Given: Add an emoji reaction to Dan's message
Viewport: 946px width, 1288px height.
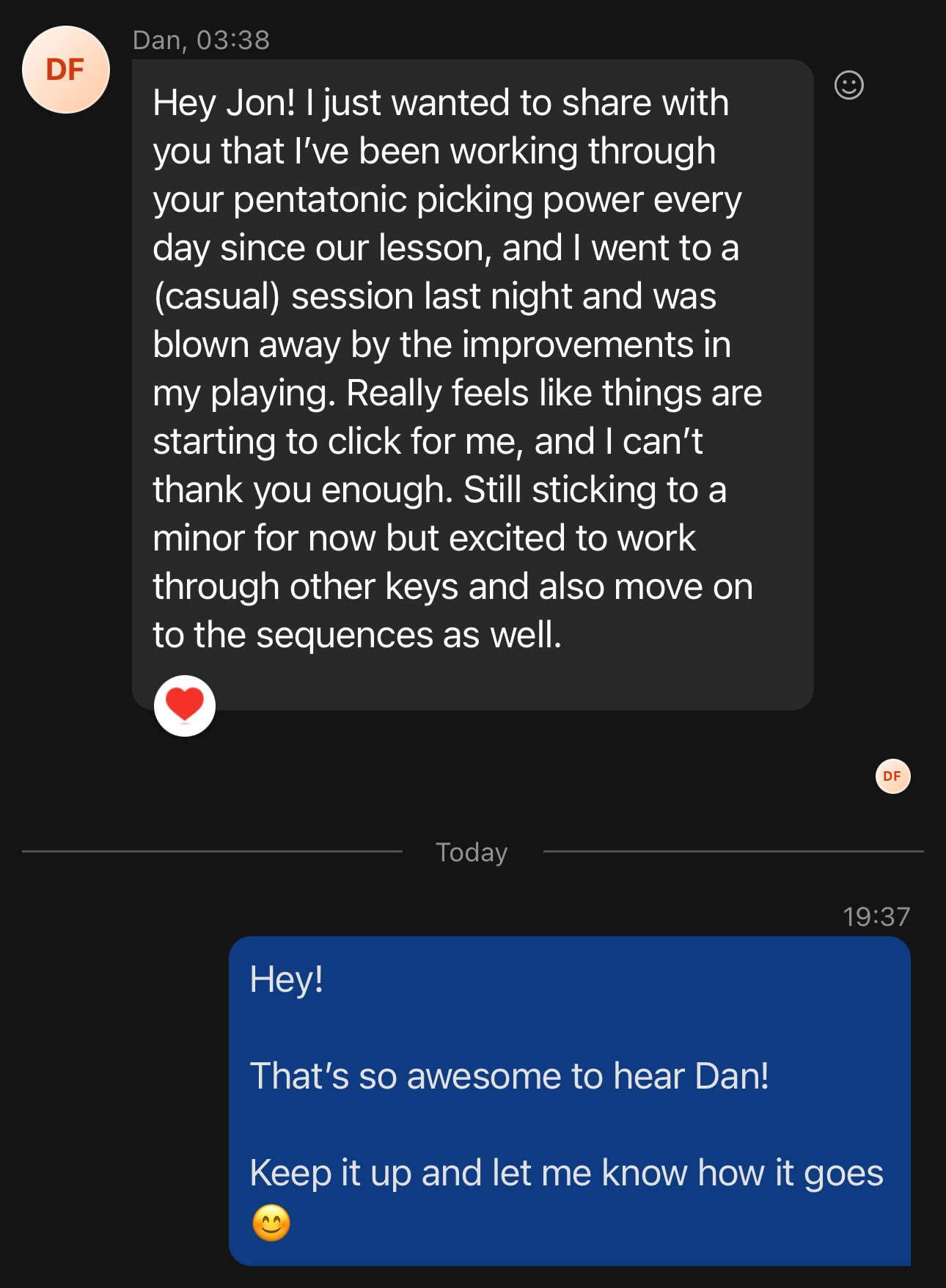Looking at the screenshot, I should (x=848, y=85).
